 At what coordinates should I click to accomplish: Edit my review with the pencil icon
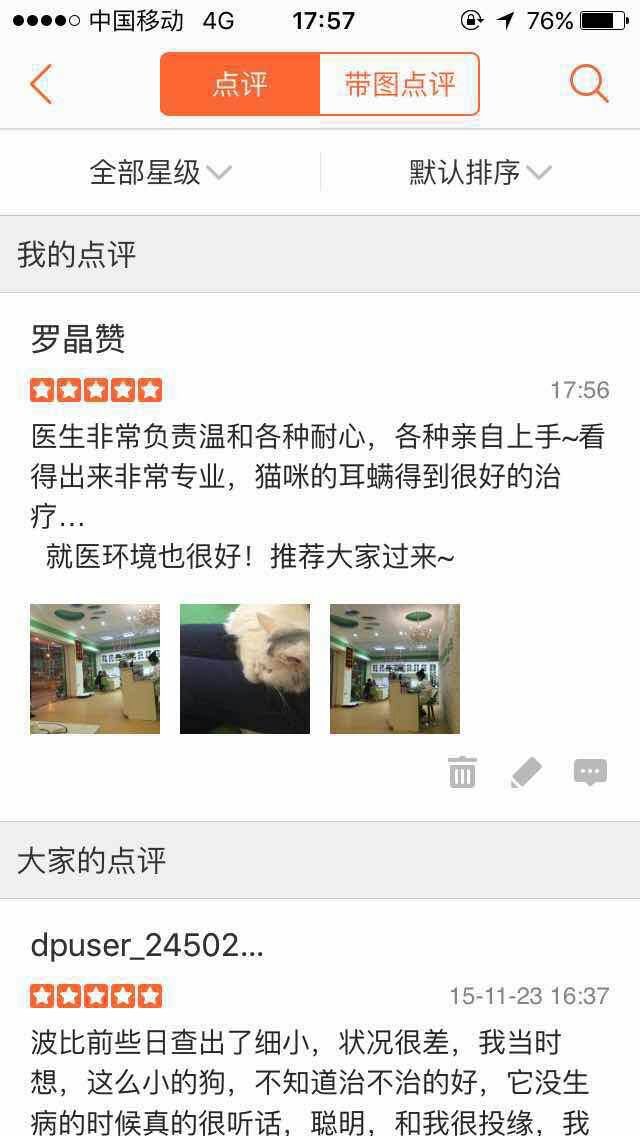pyautogui.click(x=526, y=772)
